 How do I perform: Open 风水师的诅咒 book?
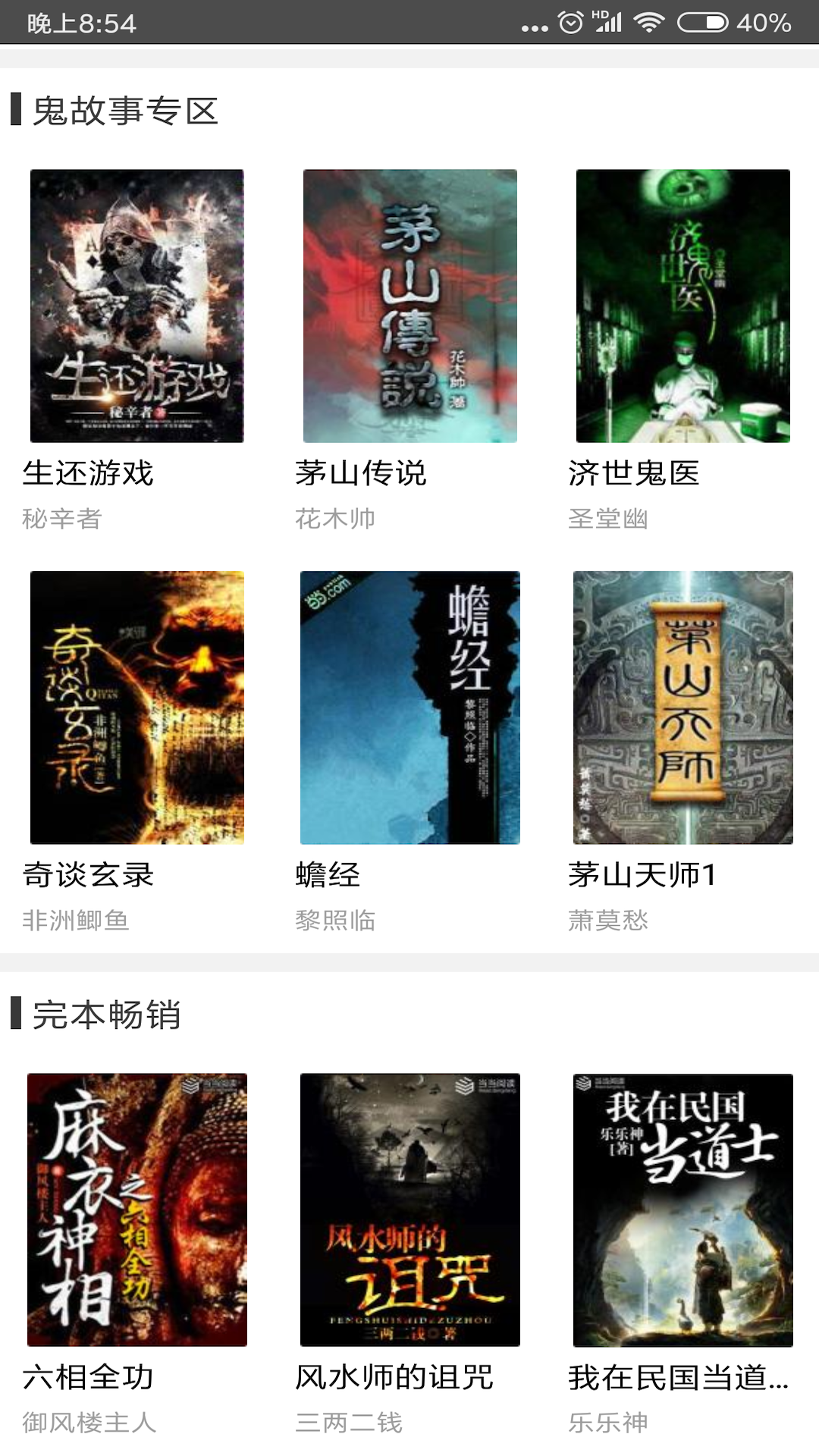[x=409, y=1210]
